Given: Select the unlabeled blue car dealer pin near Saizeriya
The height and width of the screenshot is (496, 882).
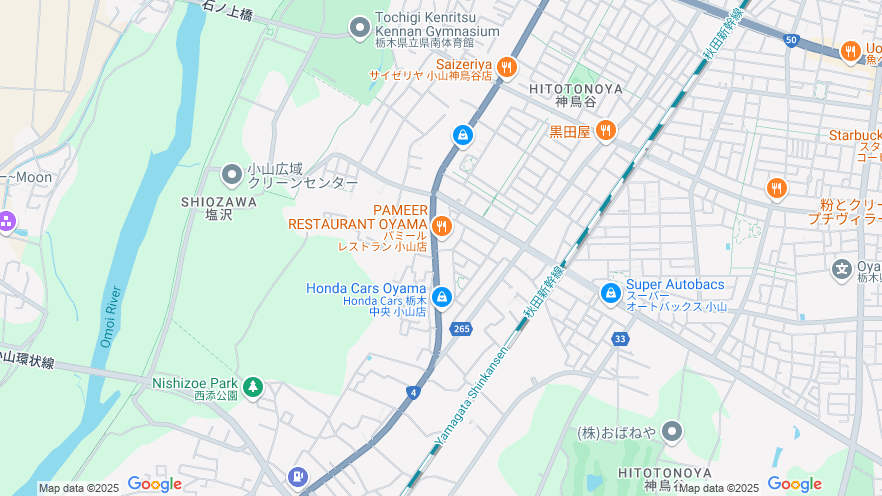Looking at the screenshot, I should click(462, 134).
